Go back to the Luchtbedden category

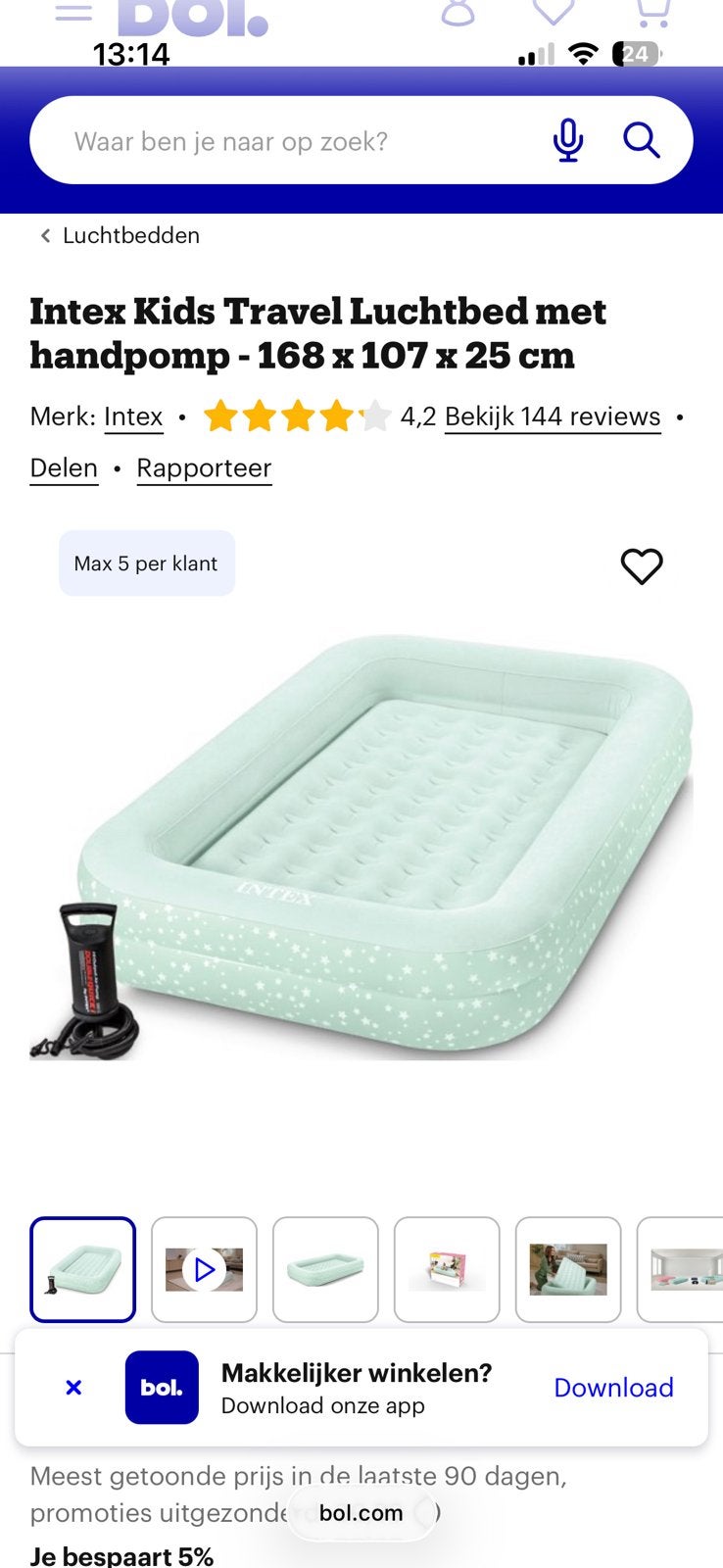click(x=120, y=235)
